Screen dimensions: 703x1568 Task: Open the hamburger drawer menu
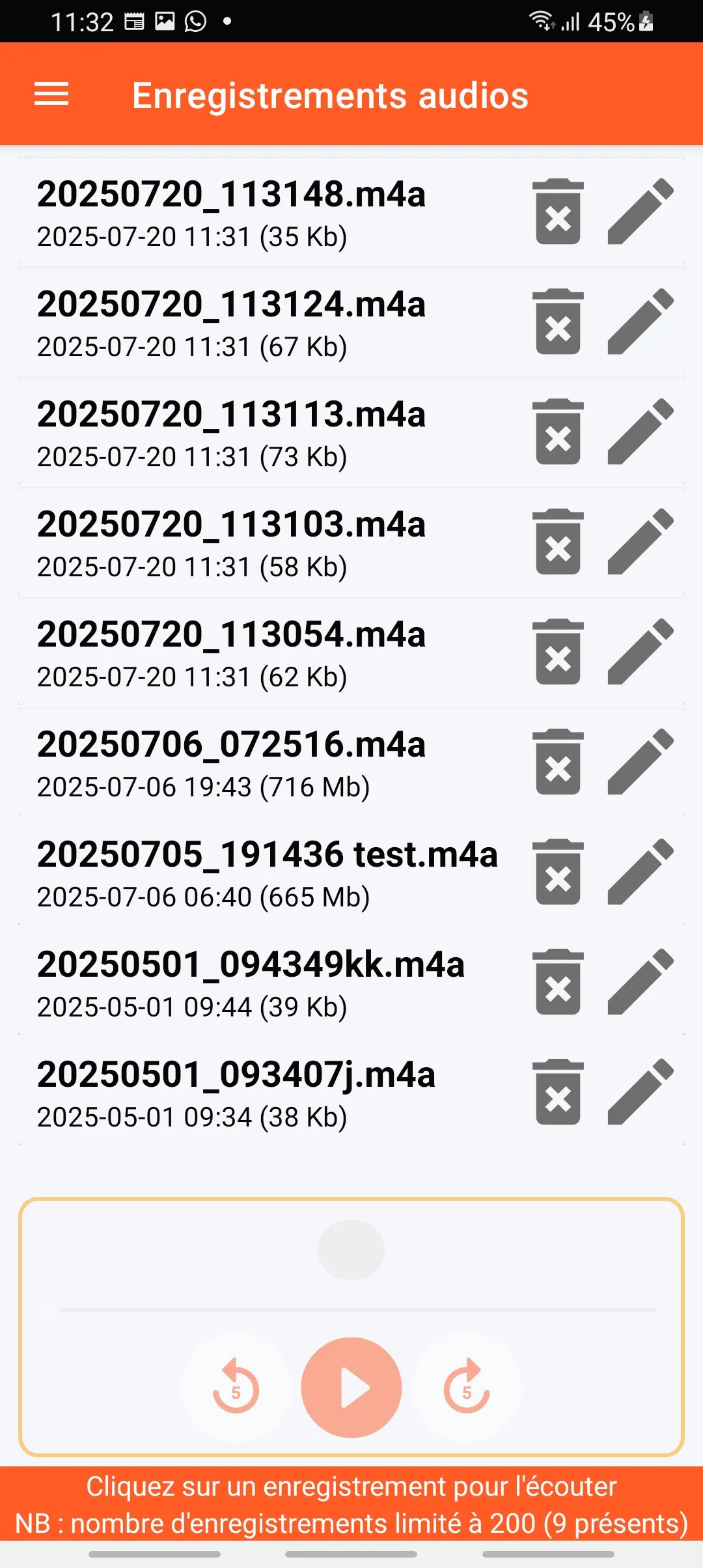[x=51, y=94]
